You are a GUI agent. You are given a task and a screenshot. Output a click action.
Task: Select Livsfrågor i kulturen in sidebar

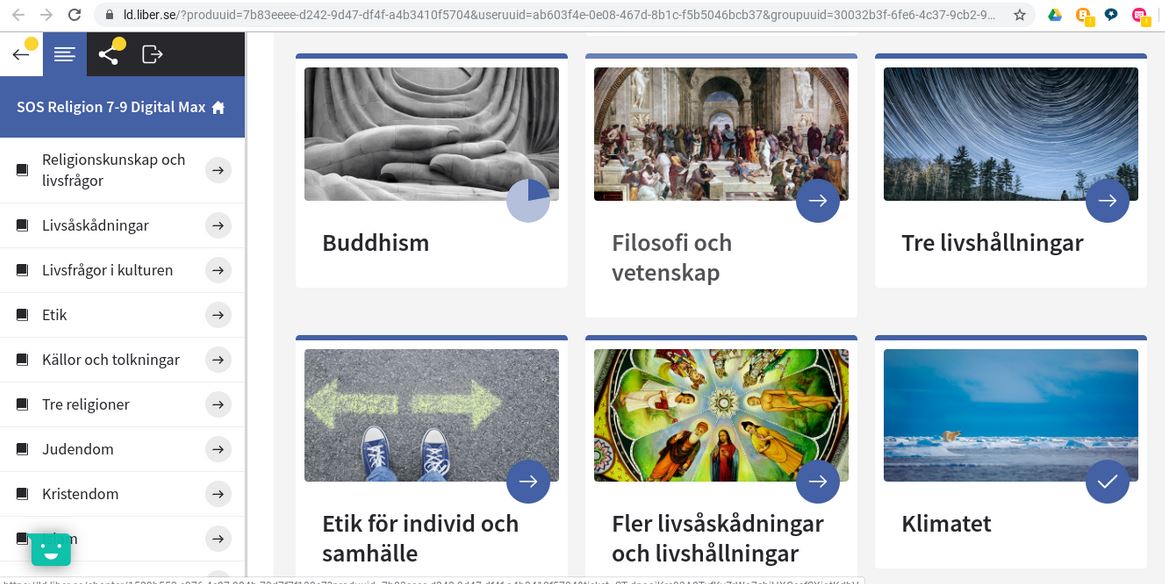[x=107, y=270]
